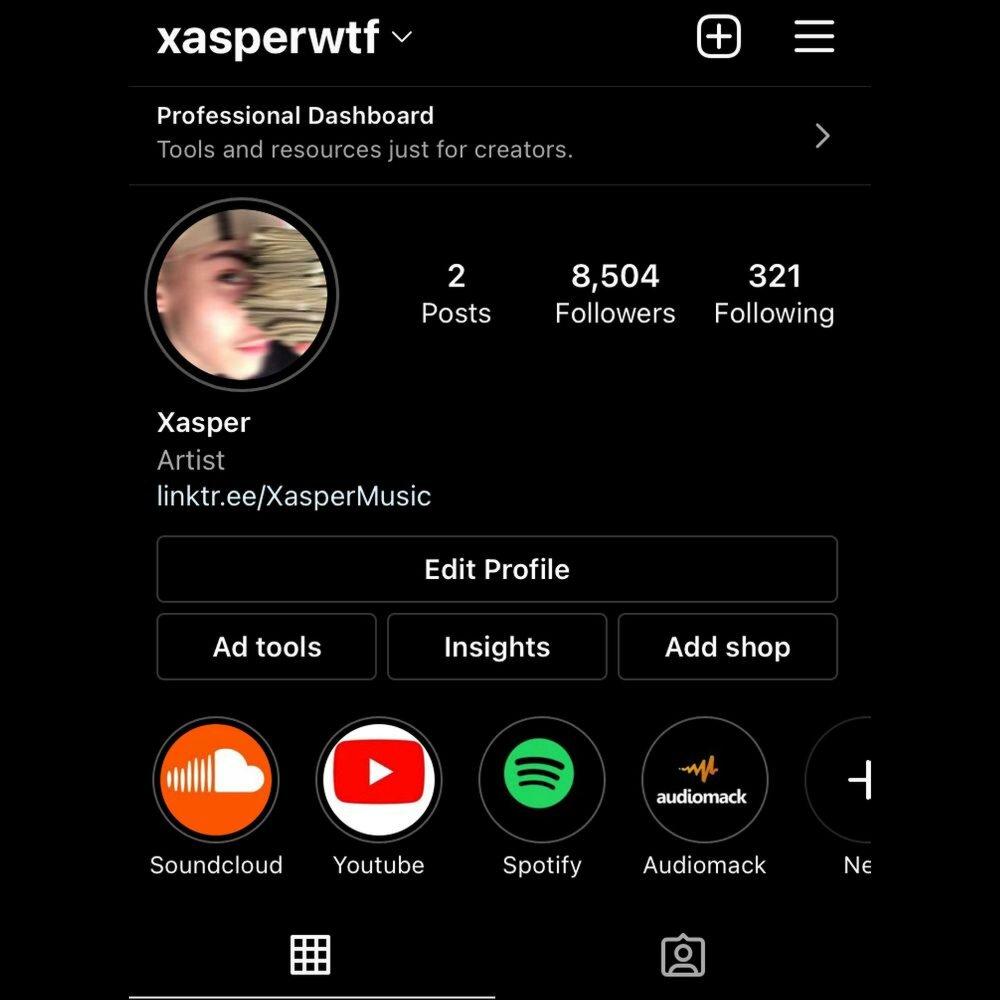The height and width of the screenshot is (1000, 1000).
Task: Tap Edit Profile
Action: point(497,569)
